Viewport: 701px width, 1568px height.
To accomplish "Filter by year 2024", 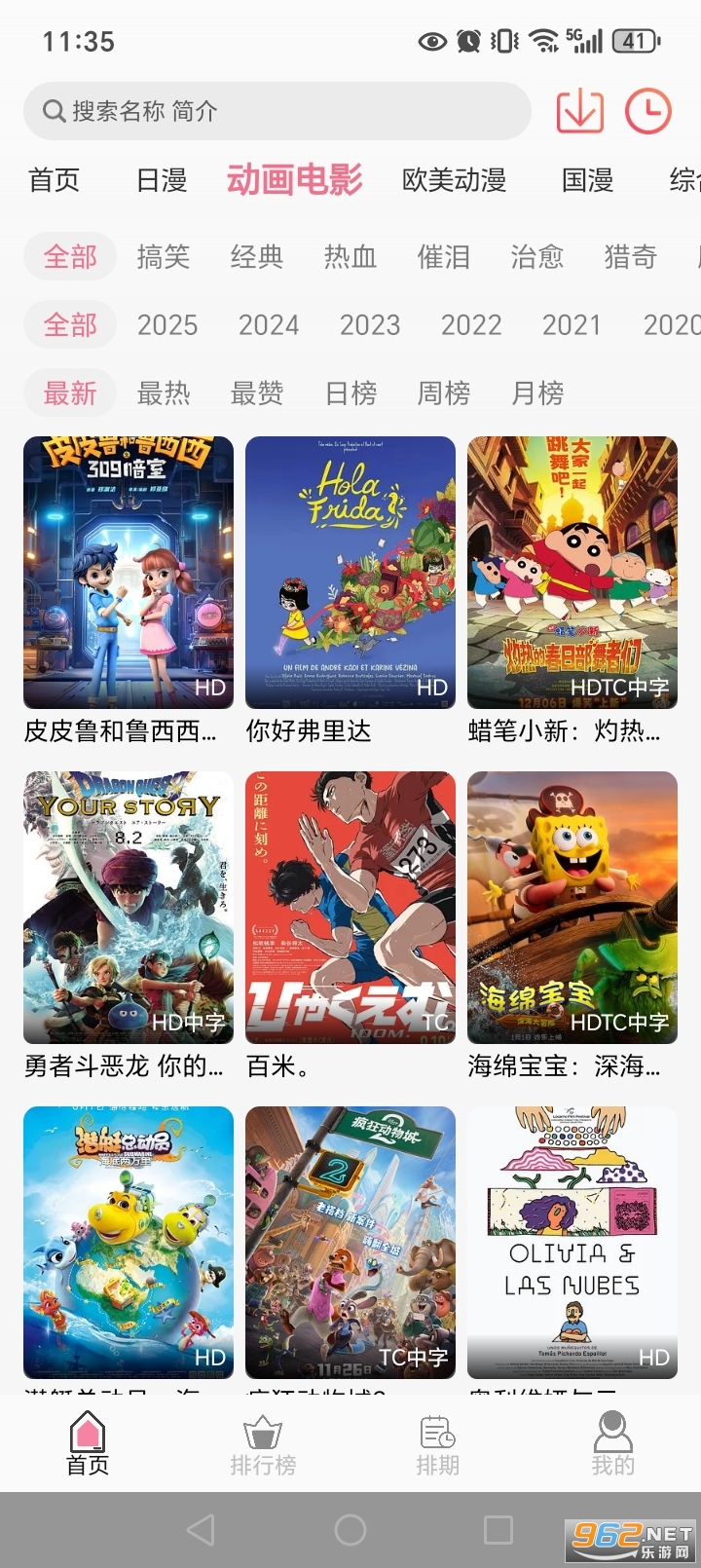I will click(269, 324).
